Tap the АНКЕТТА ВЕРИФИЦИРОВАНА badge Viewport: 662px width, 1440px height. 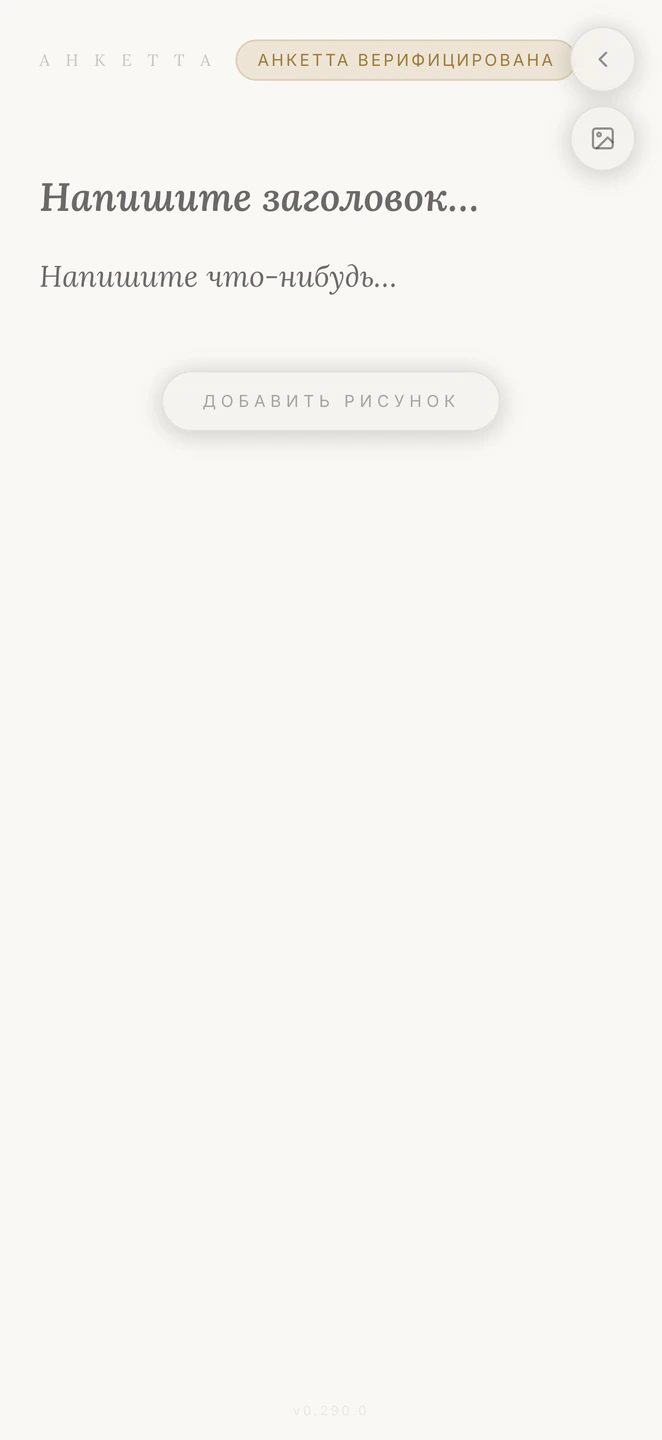(x=405, y=60)
